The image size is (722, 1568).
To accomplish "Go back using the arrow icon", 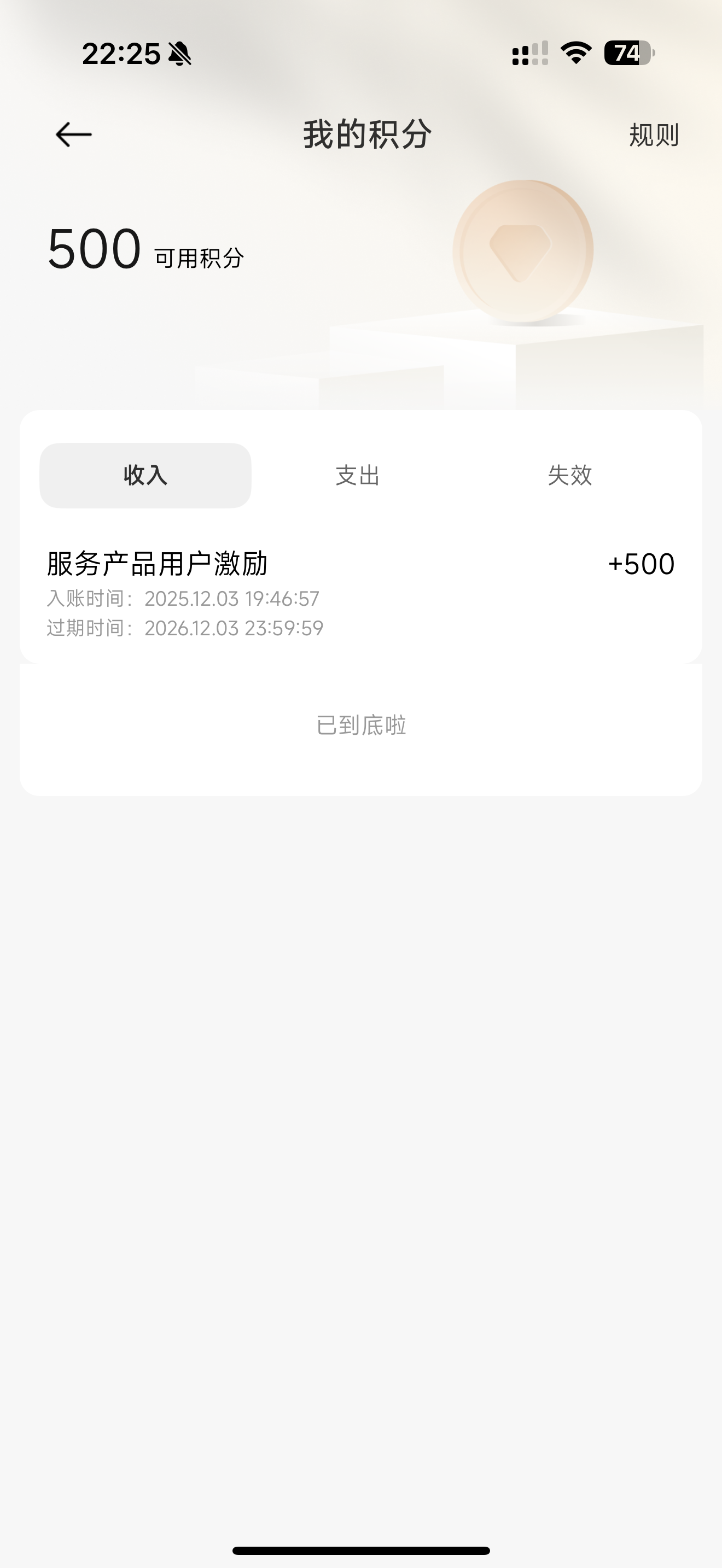I will click(x=73, y=134).
